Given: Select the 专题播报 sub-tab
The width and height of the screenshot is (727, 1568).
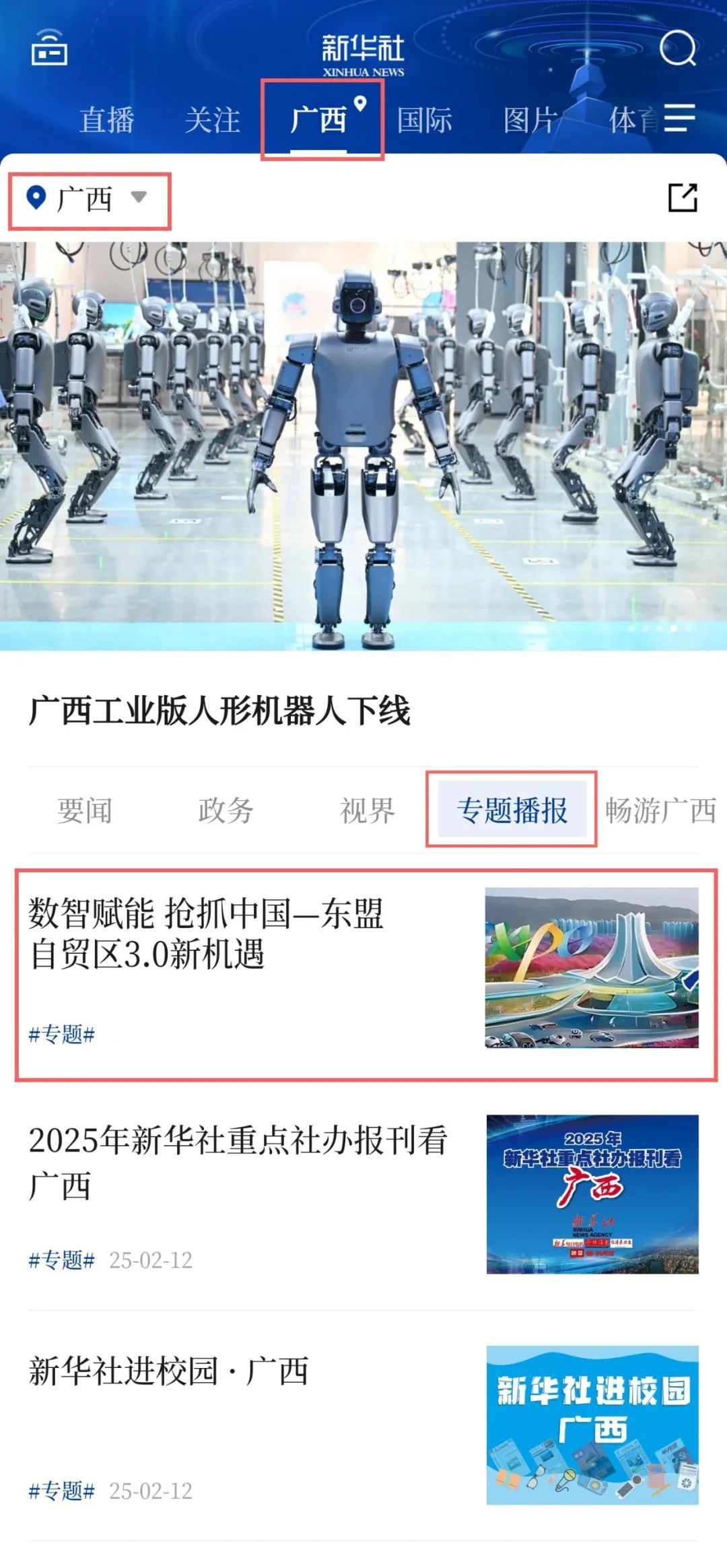Looking at the screenshot, I should point(512,810).
